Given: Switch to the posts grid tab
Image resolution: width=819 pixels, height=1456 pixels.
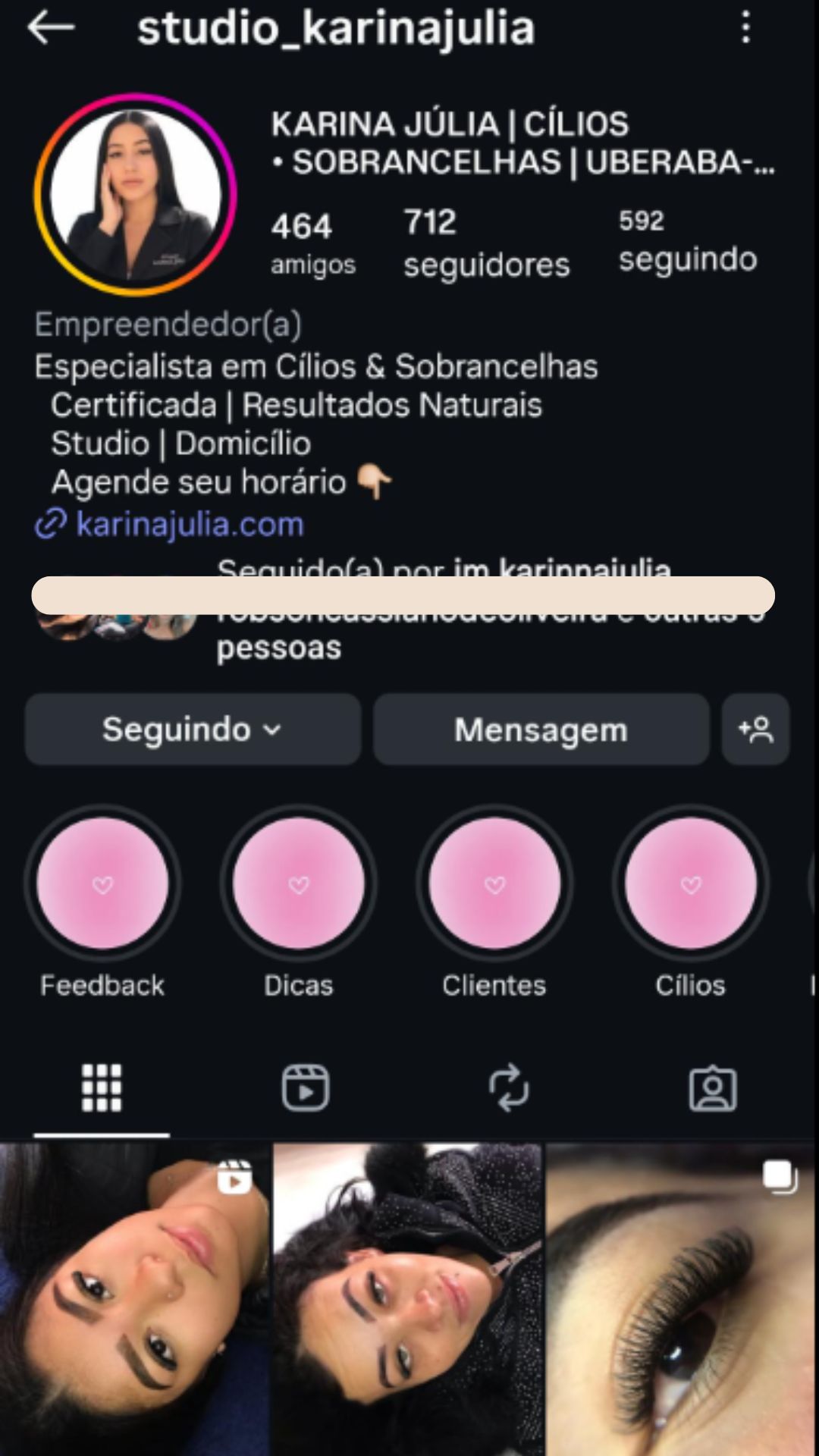Looking at the screenshot, I should (x=102, y=1088).
